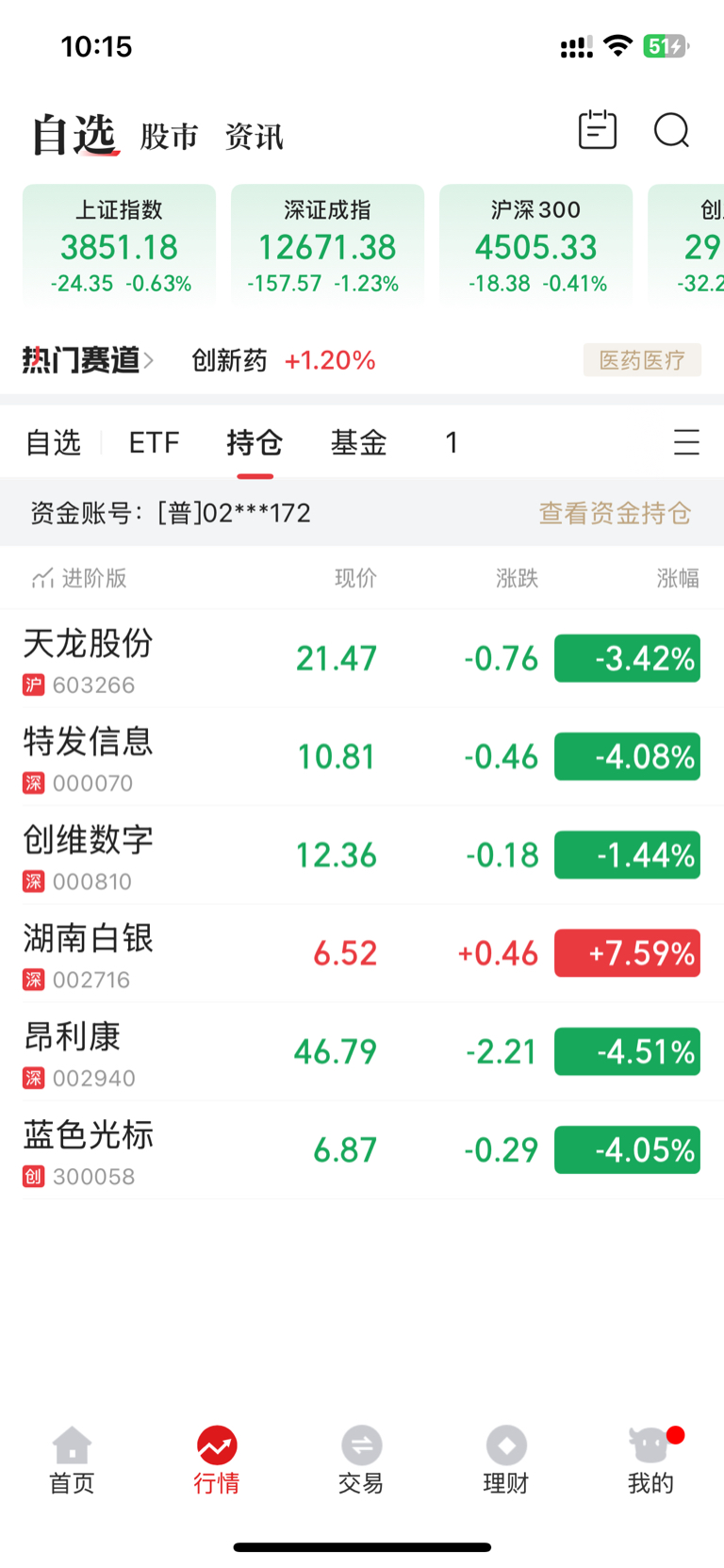Open the list menu hamburger icon
The width and height of the screenshot is (724, 1568).
686,442
